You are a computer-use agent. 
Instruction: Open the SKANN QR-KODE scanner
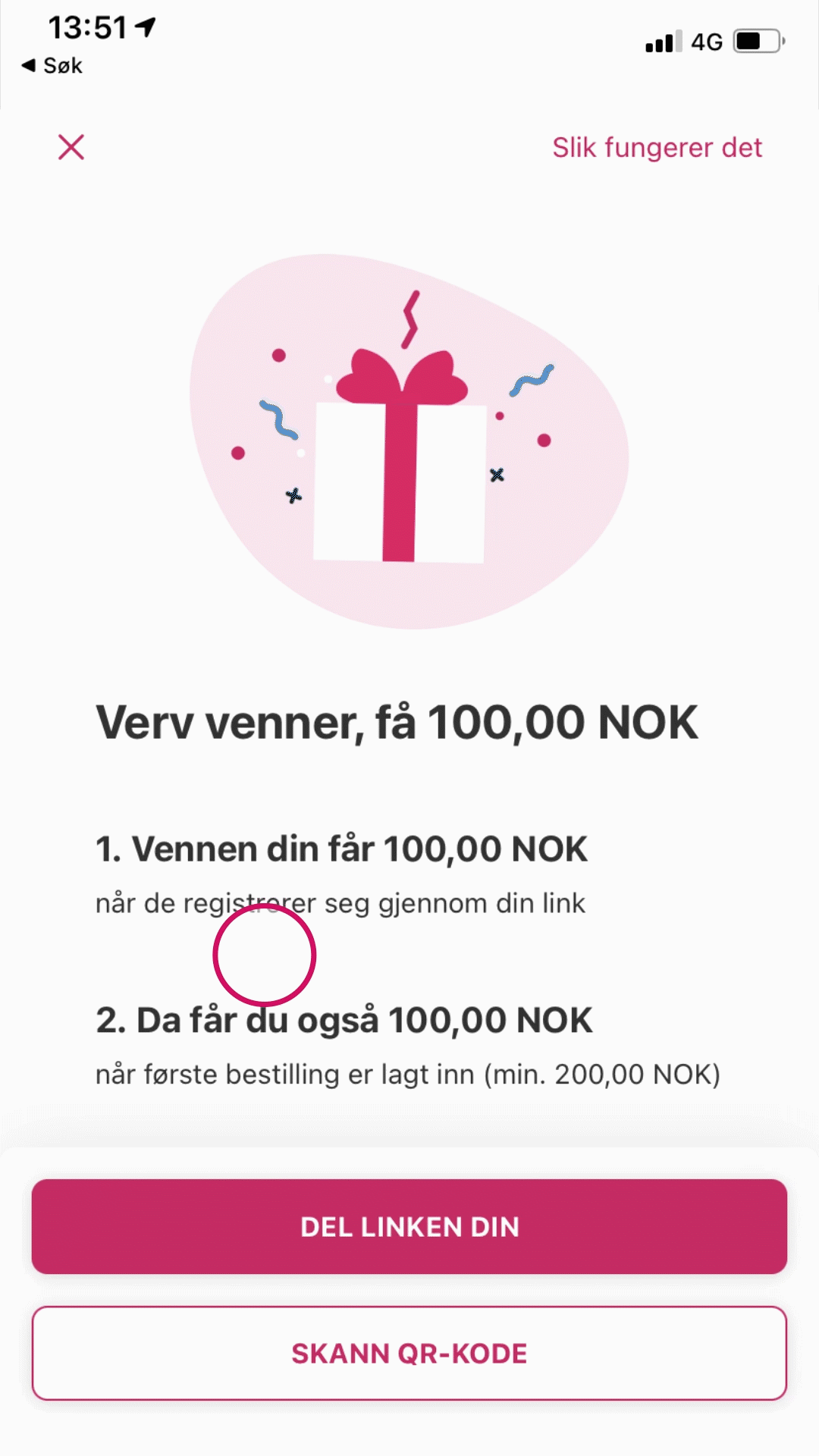(409, 1353)
